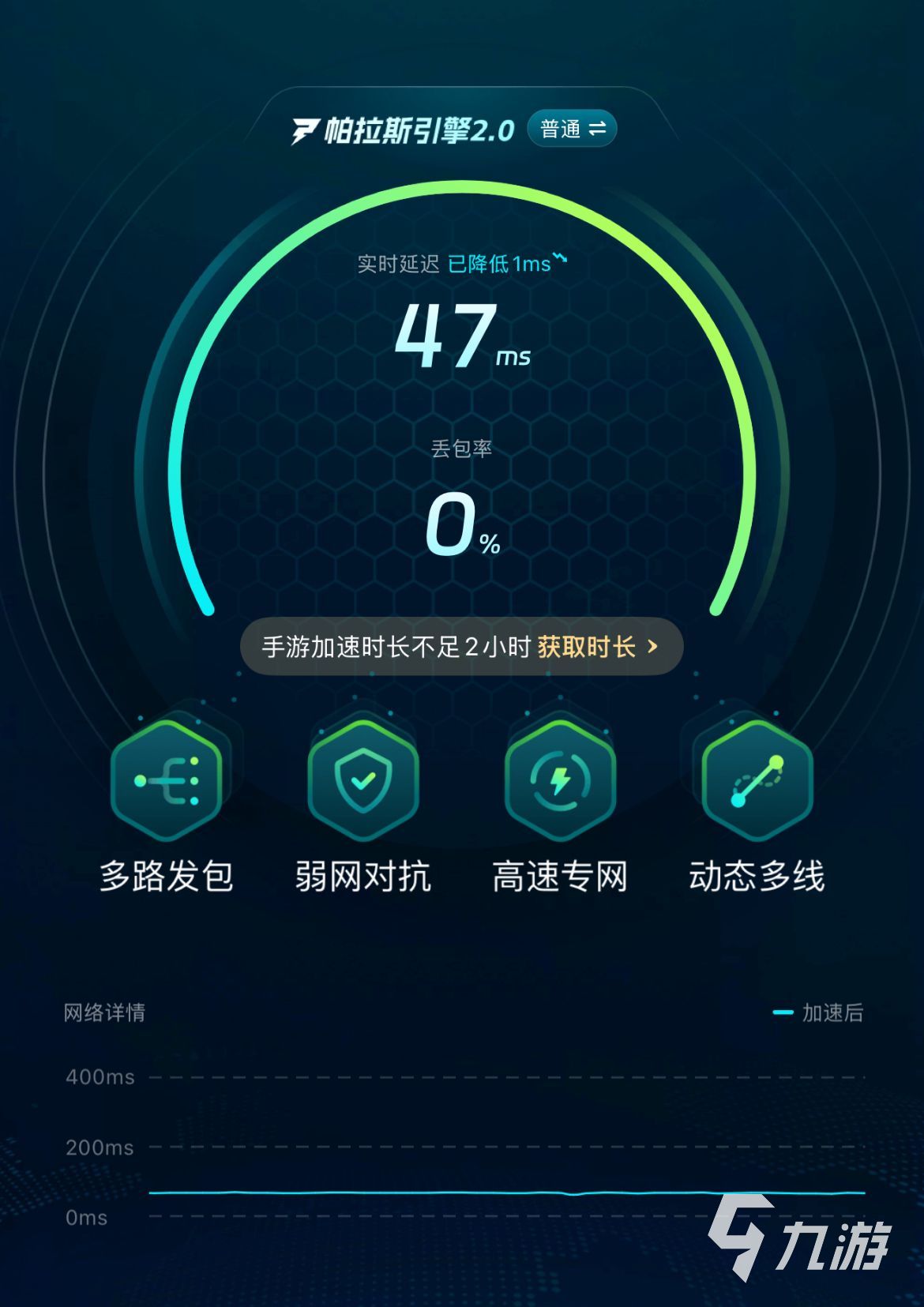This screenshot has width=924, height=1307.
Task: Tap the swap arrows beside 普通 label
Action: pyautogui.click(x=599, y=128)
